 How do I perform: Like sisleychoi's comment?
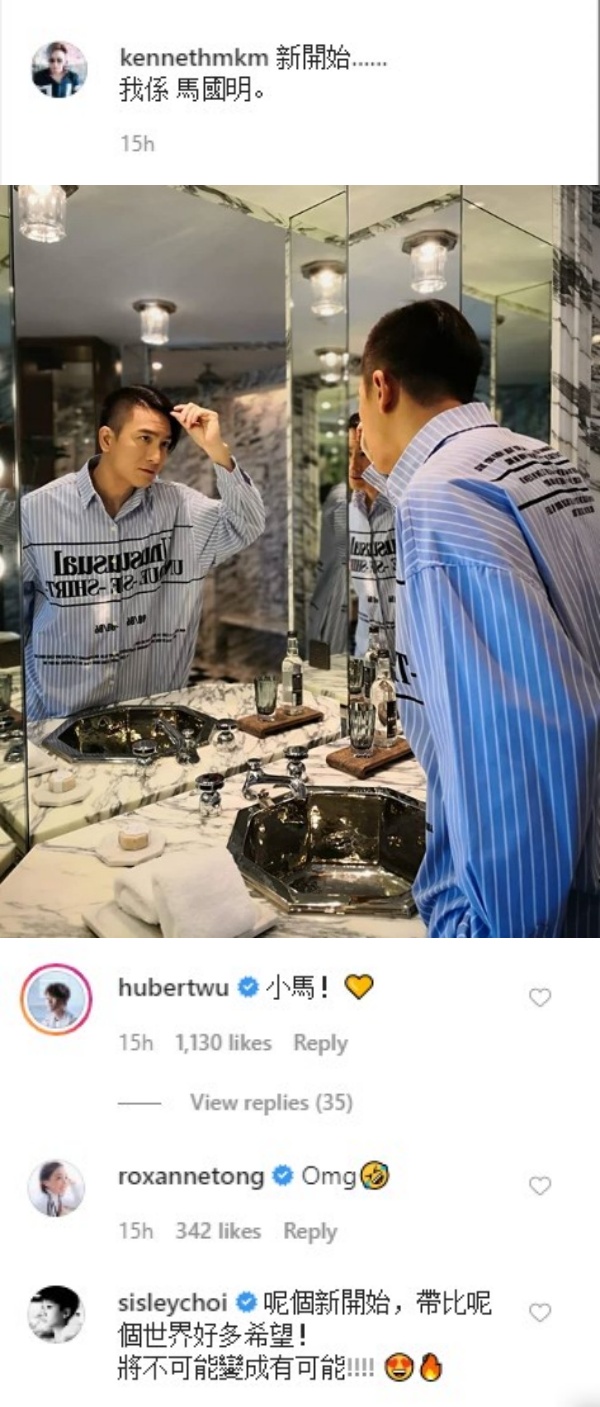(540, 1313)
